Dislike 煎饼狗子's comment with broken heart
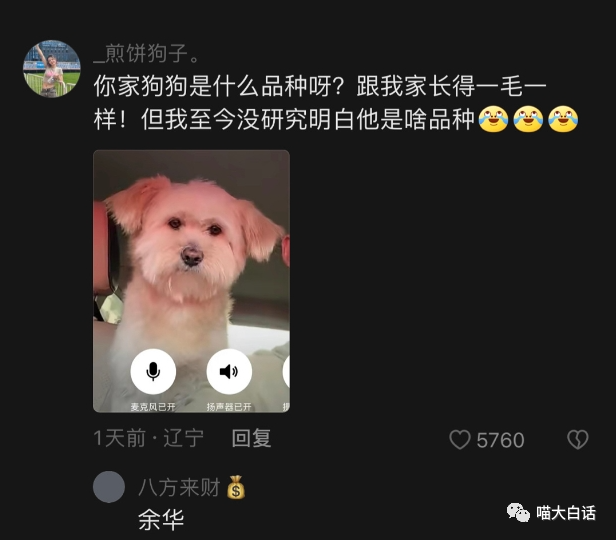616x540 pixels. pos(578,440)
